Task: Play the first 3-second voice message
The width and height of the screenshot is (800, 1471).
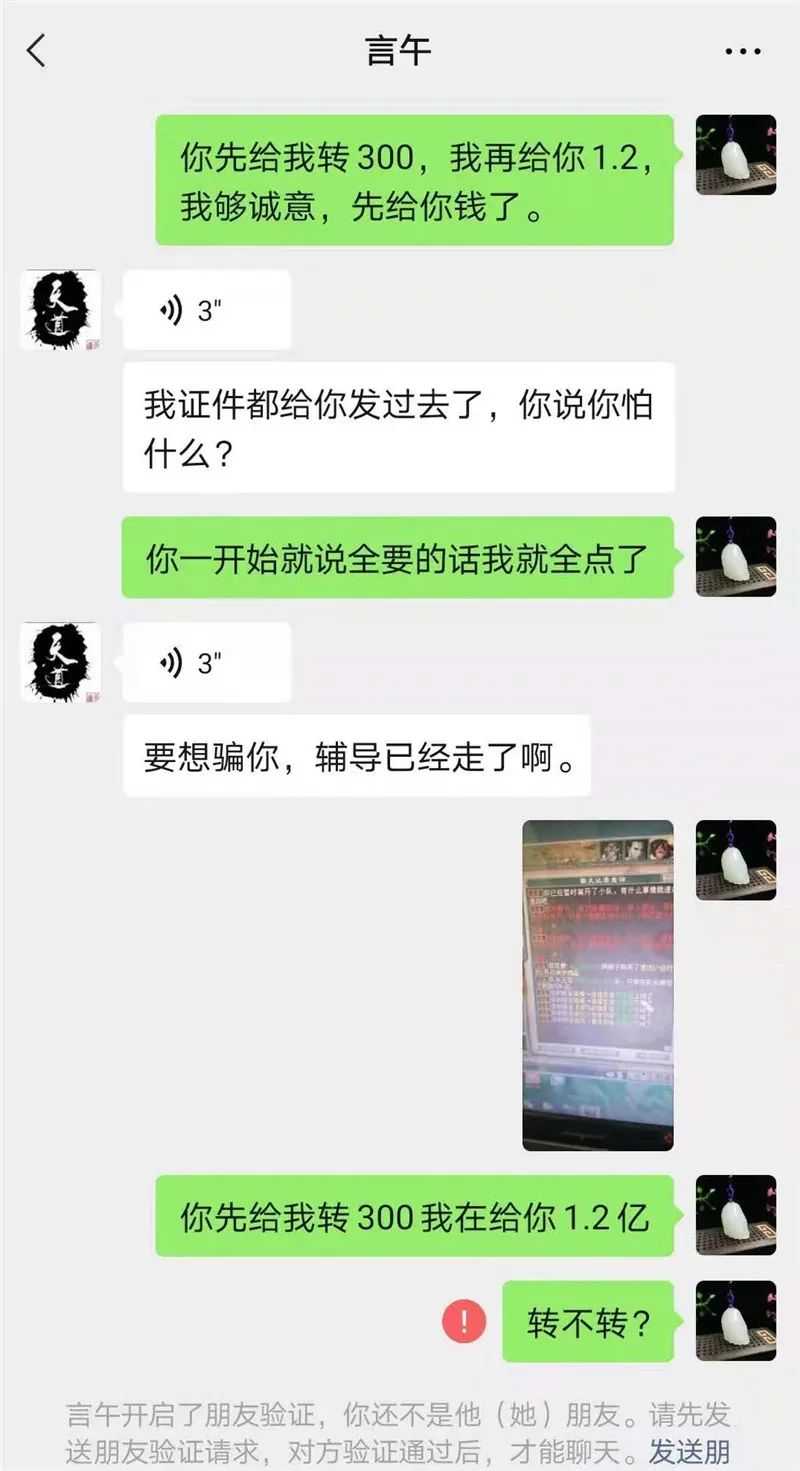Action: [205, 309]
